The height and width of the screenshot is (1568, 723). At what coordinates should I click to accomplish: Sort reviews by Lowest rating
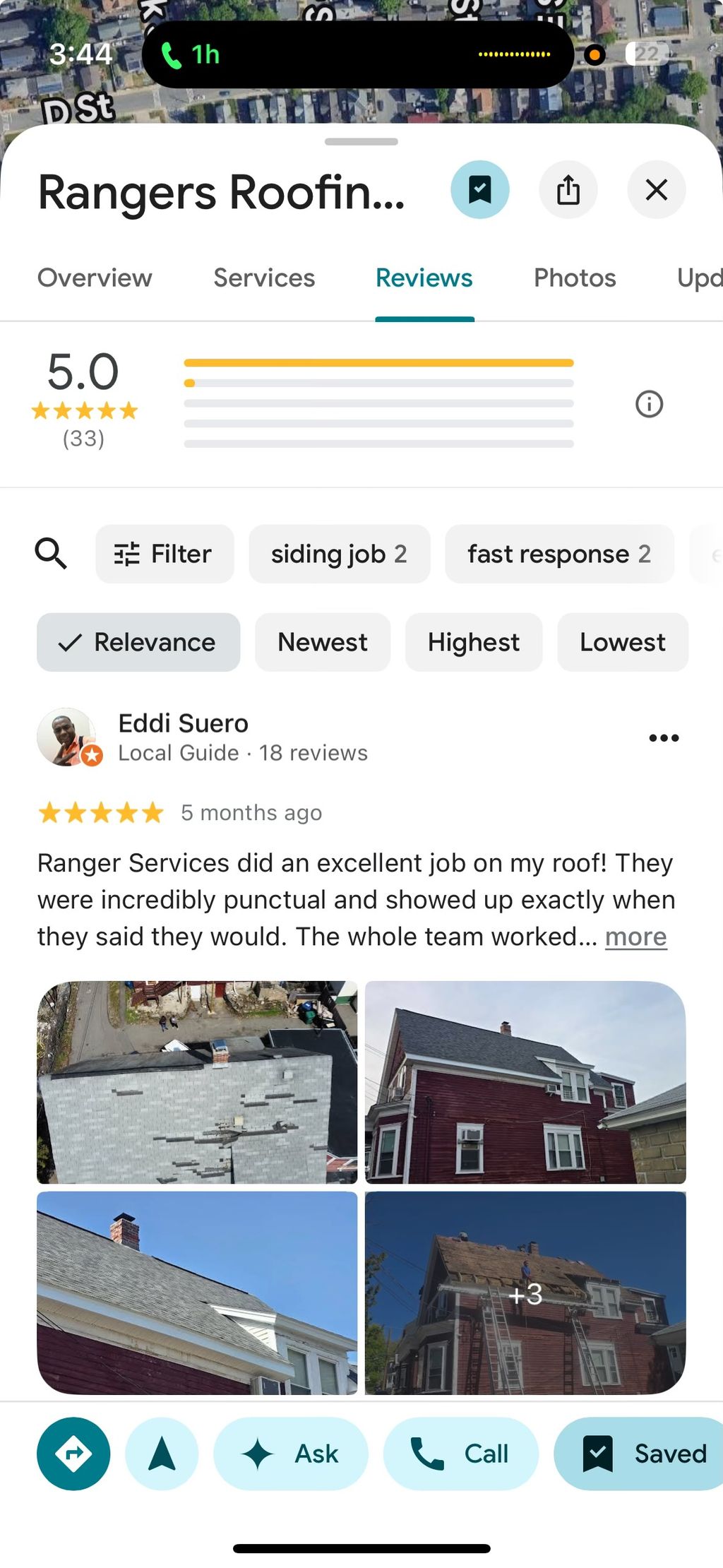[622, 642]
